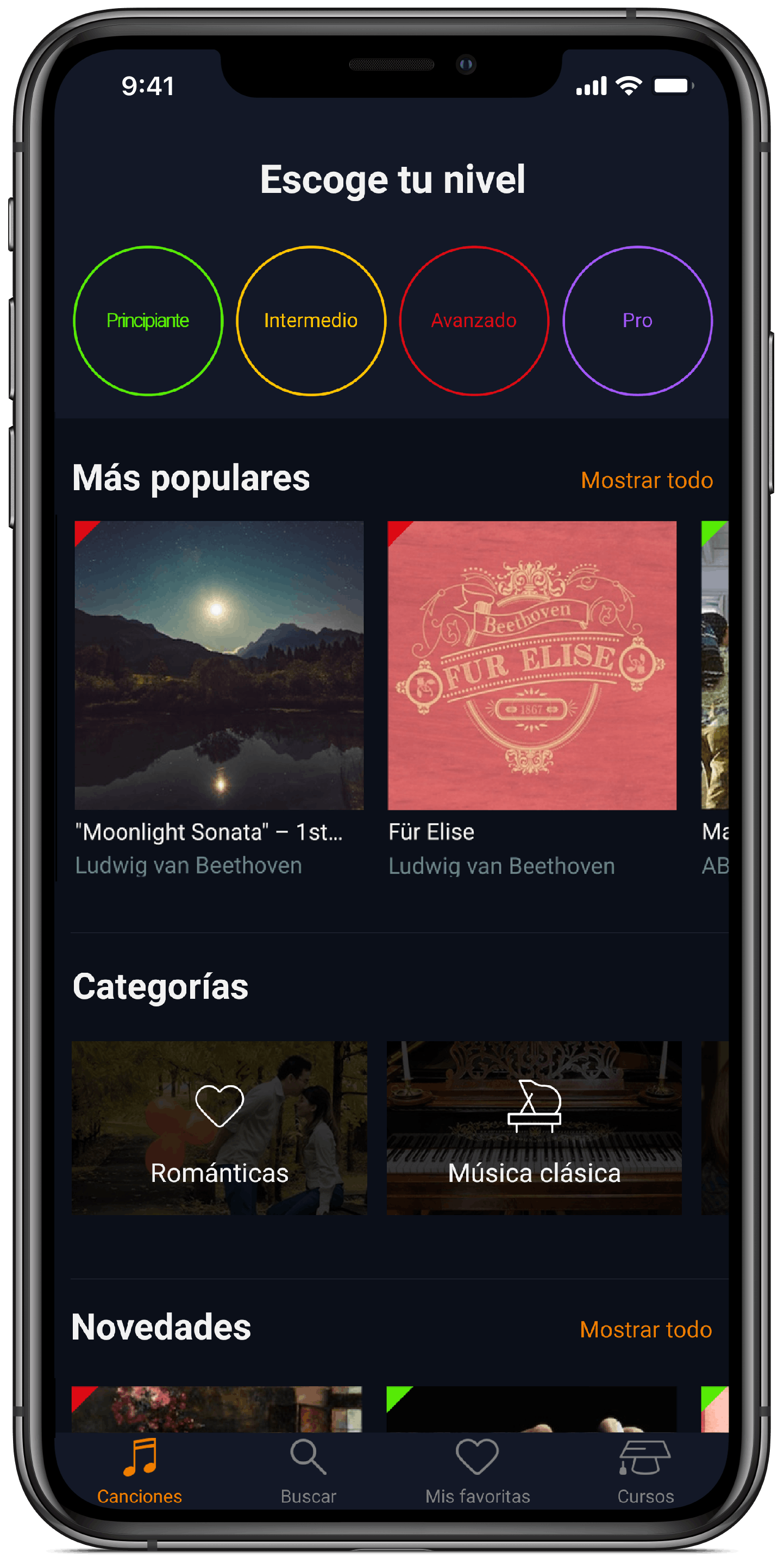Choose the Intermedio level

click(311, 321)
